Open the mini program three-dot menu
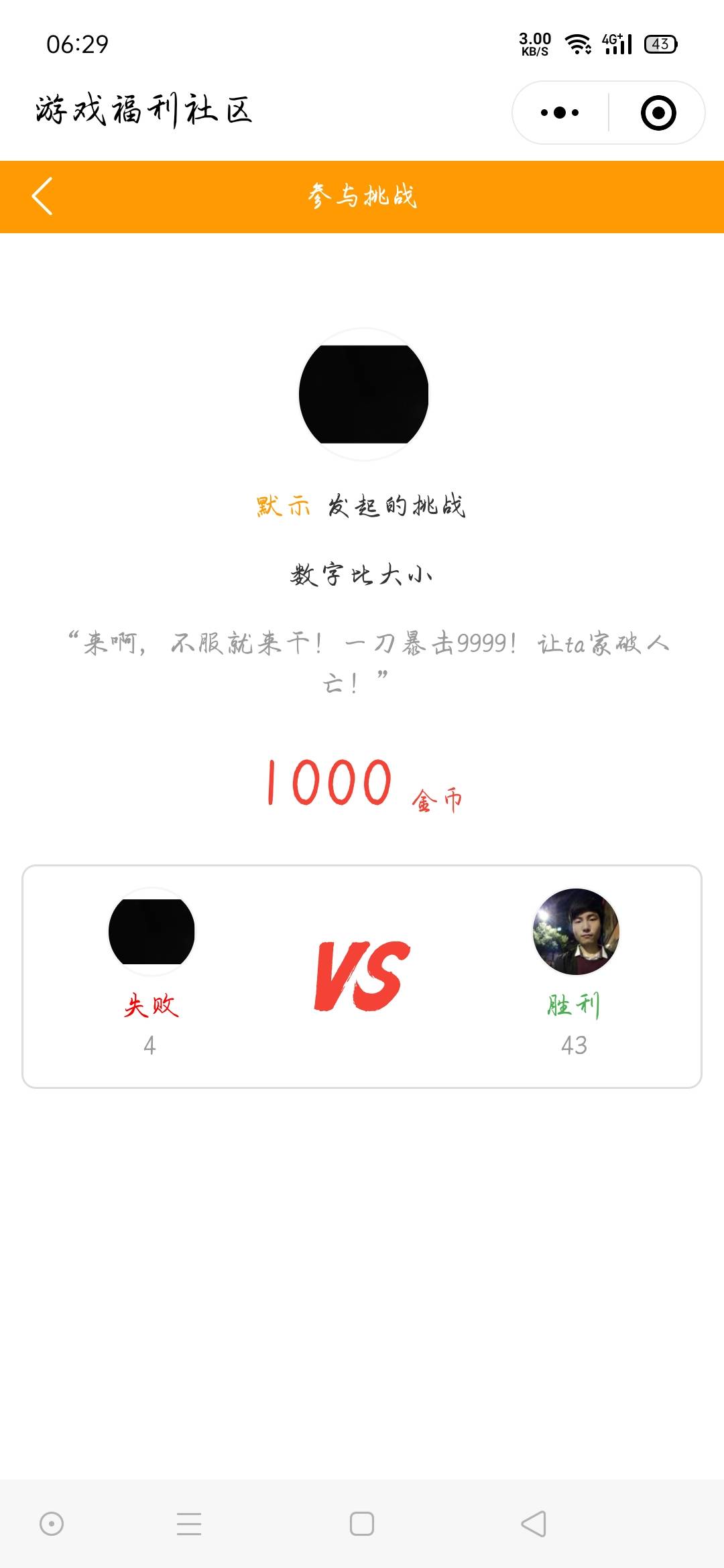The height and width of the screenshot is (1568, 724). click(560, 113)
